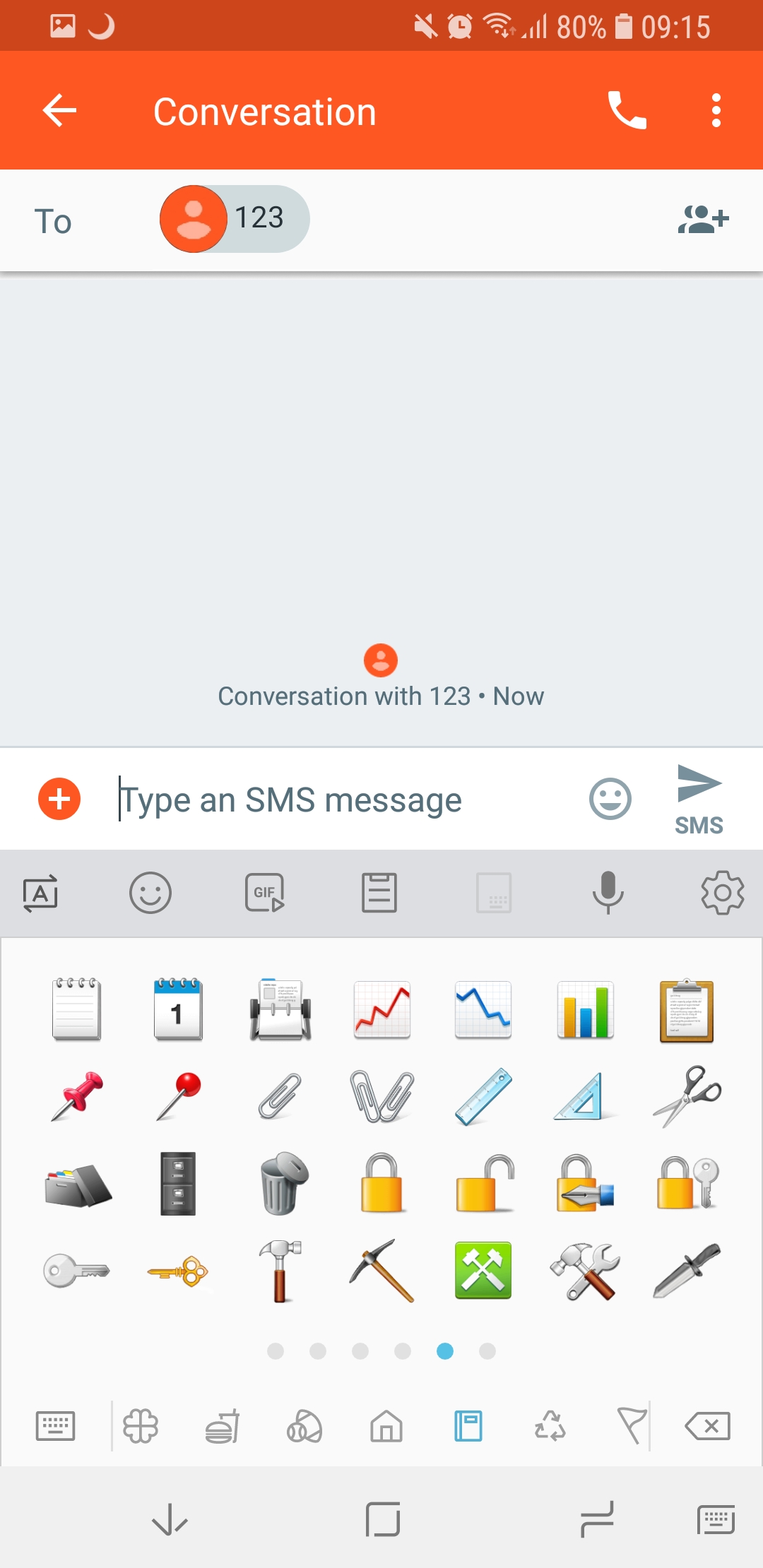Return to the letter keyboard
This screenshot has width=763, height=1568.
(x=55, y=1426)
